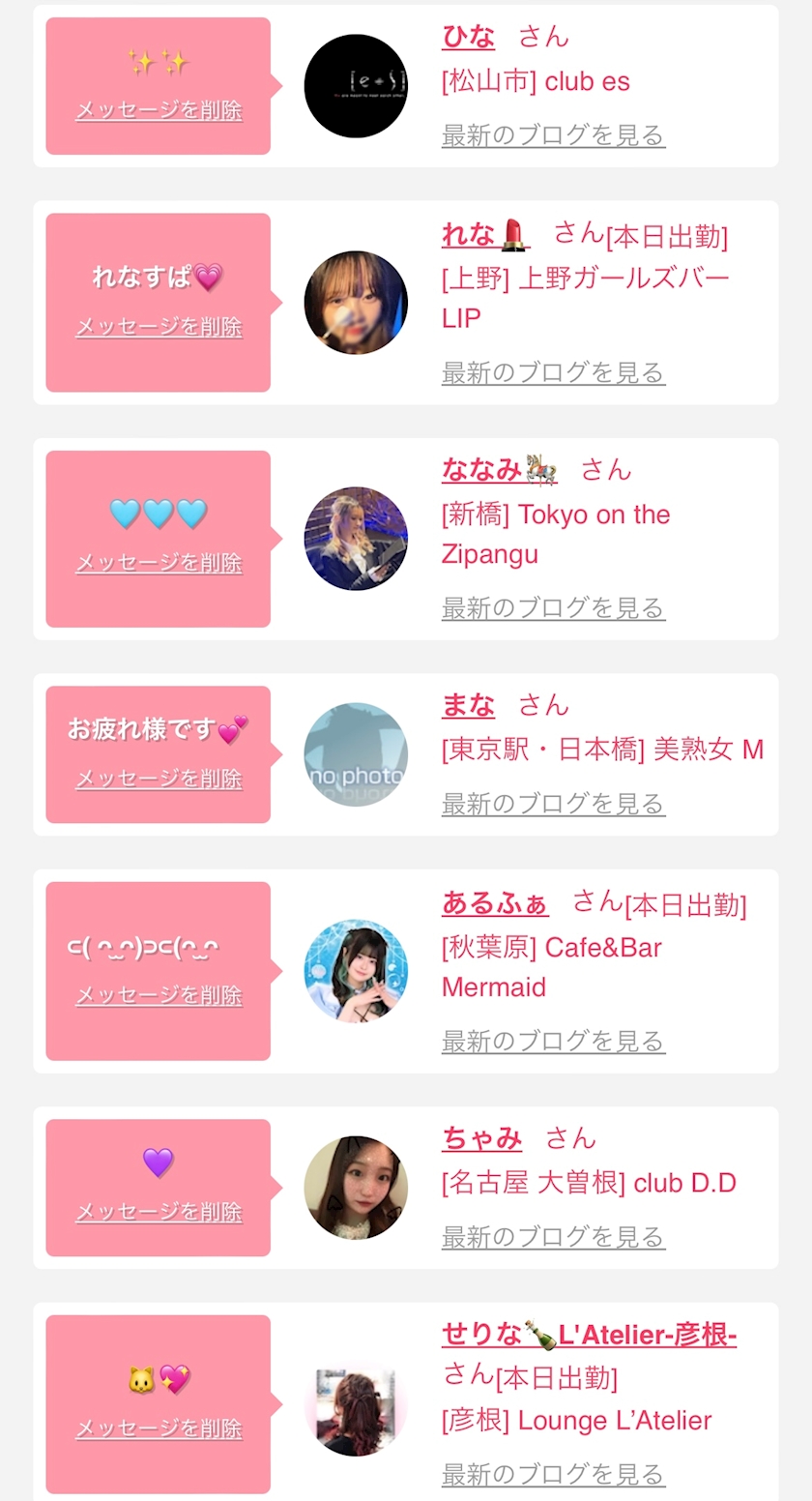Image resolution: width=812 pixels, height=1501 pixels.
Task: Open ななみ's profile name link
Action: pyautogui.click(x=500, y=470)
